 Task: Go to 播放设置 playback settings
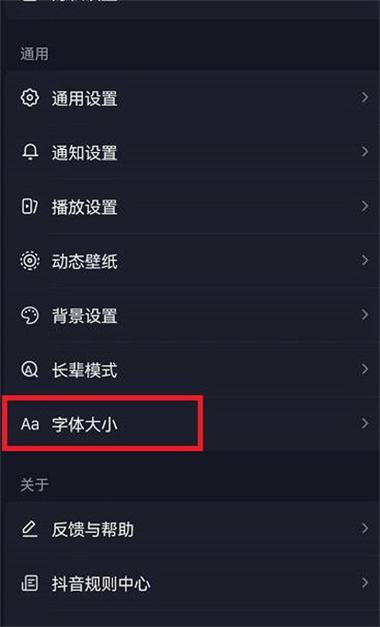point(192,207)
